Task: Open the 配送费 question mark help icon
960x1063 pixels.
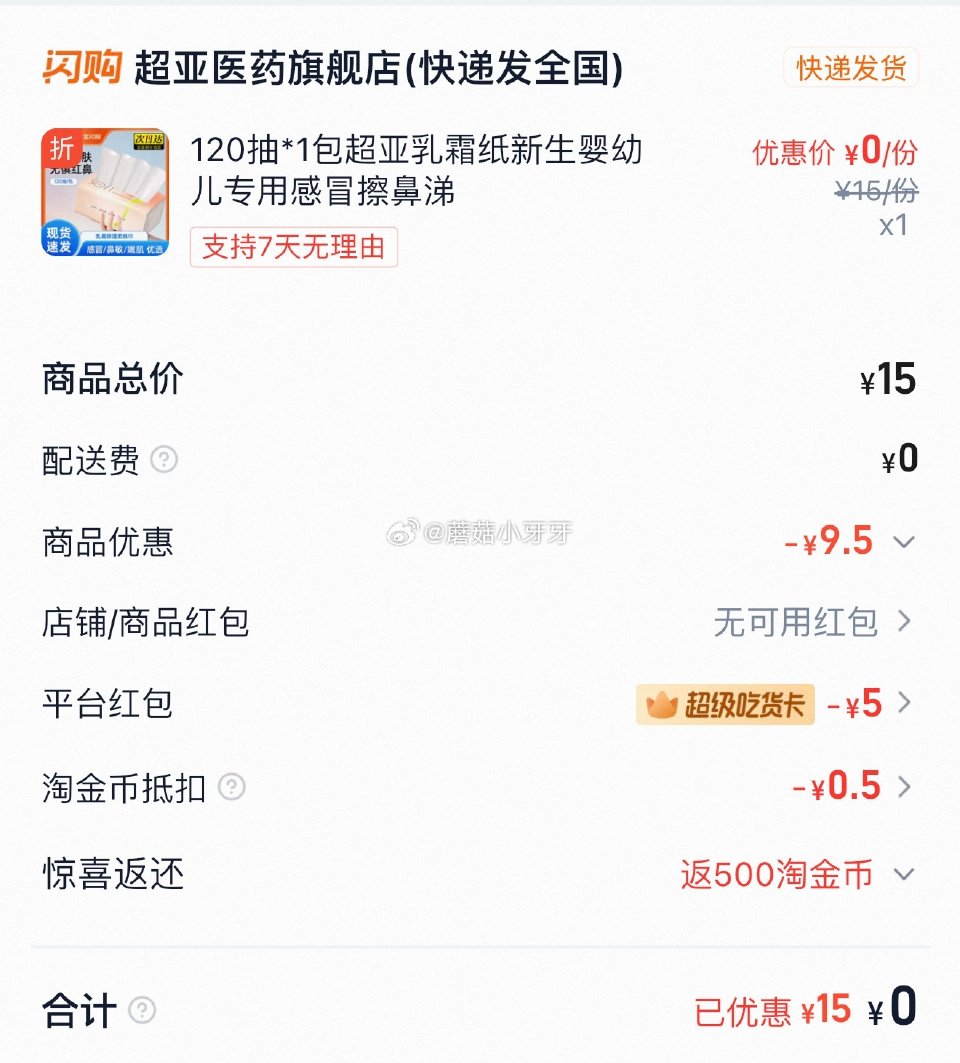Action: pos(164,461)
